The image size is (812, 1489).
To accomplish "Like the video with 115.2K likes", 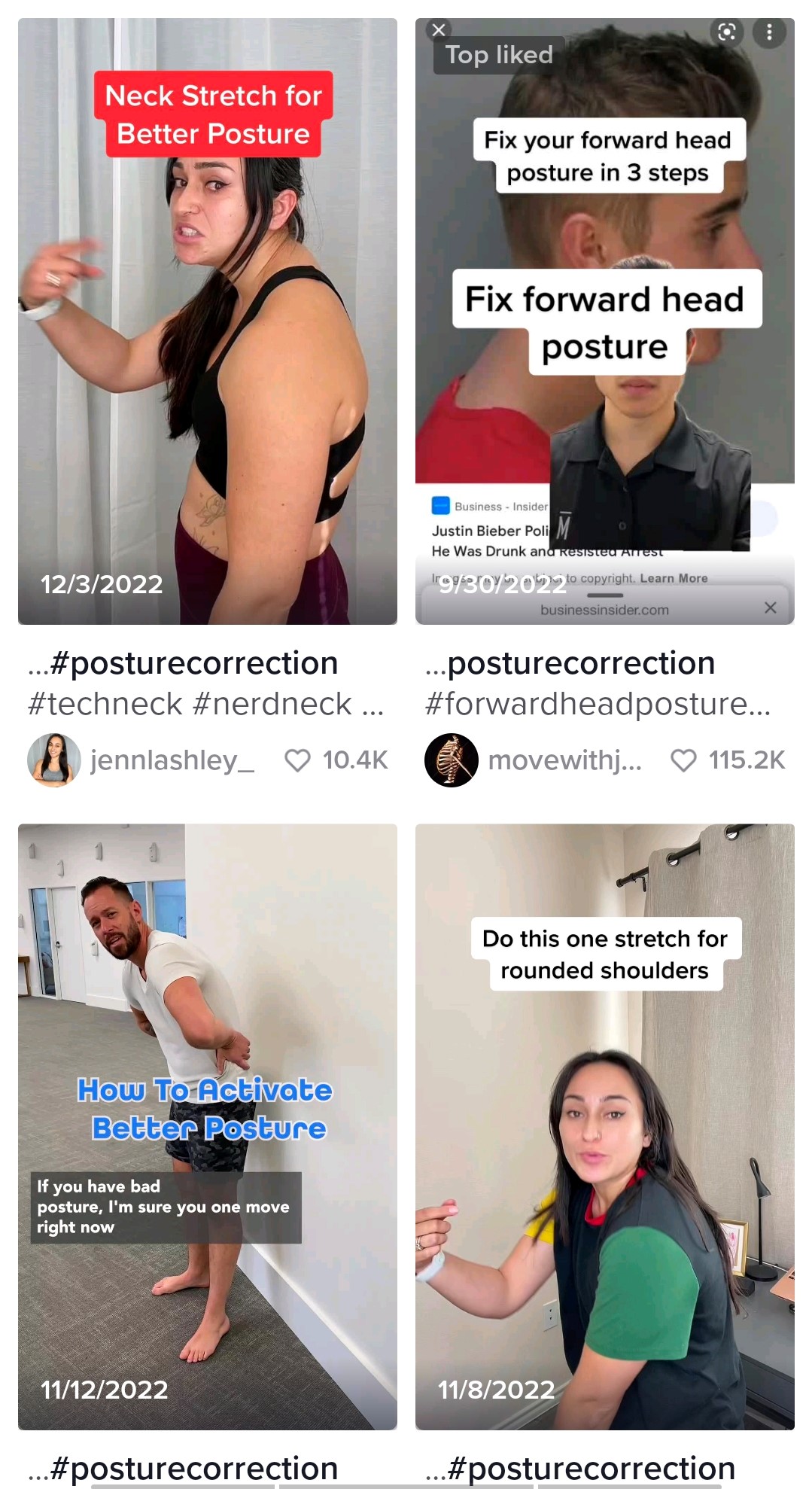I will click(683, 760).
